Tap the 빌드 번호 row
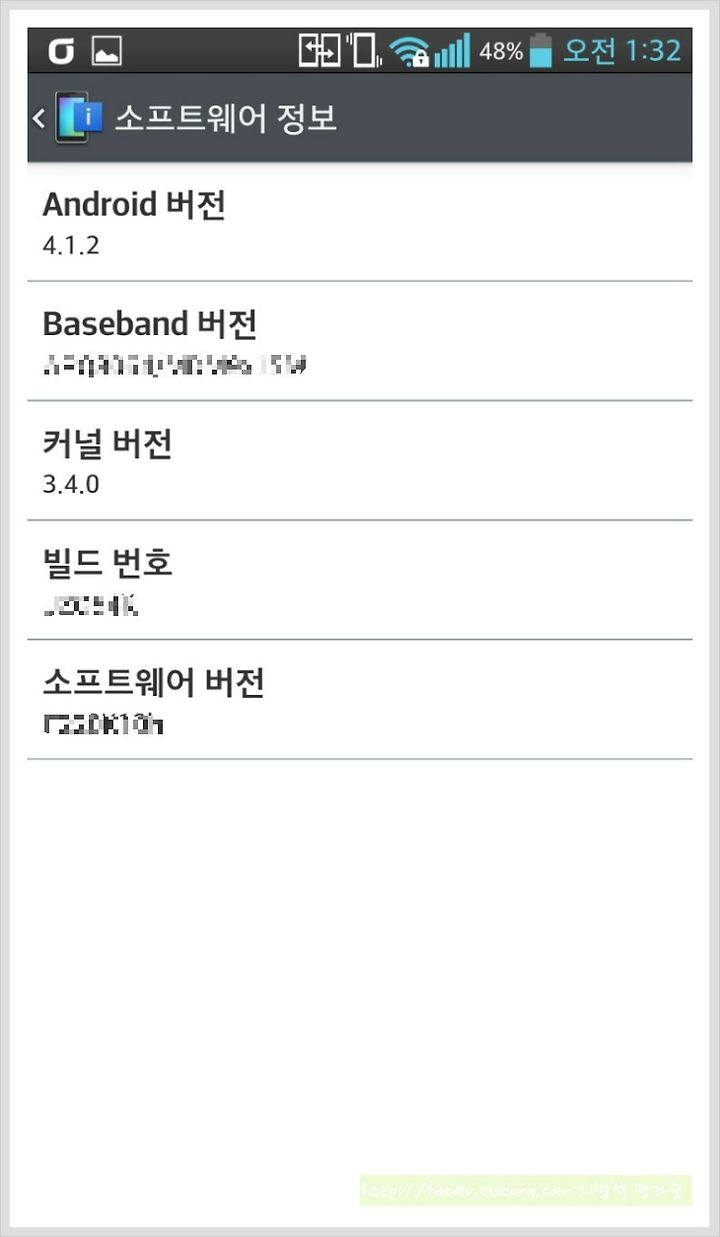 [x=360, y=580]
